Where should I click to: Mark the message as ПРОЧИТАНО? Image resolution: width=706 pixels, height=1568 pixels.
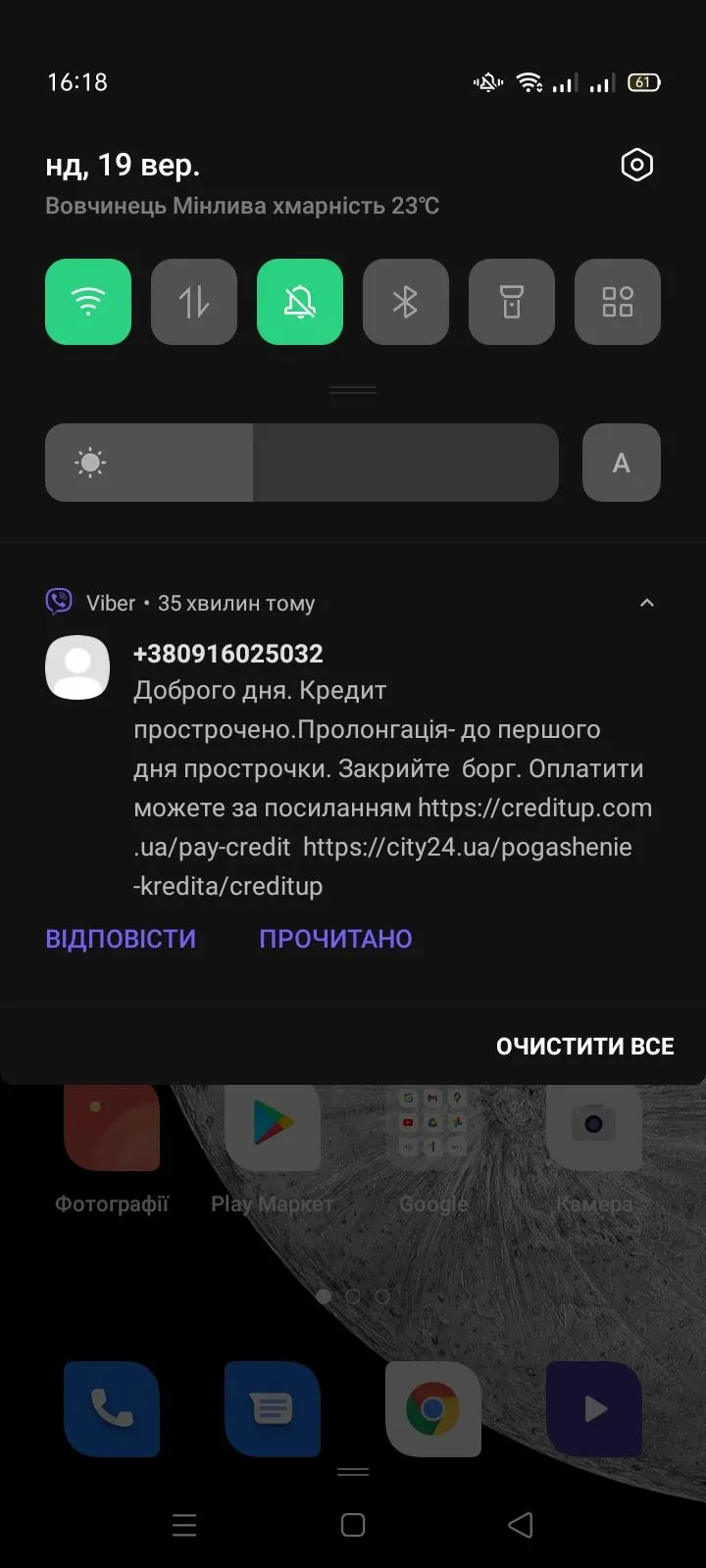[x=334, y=938]
